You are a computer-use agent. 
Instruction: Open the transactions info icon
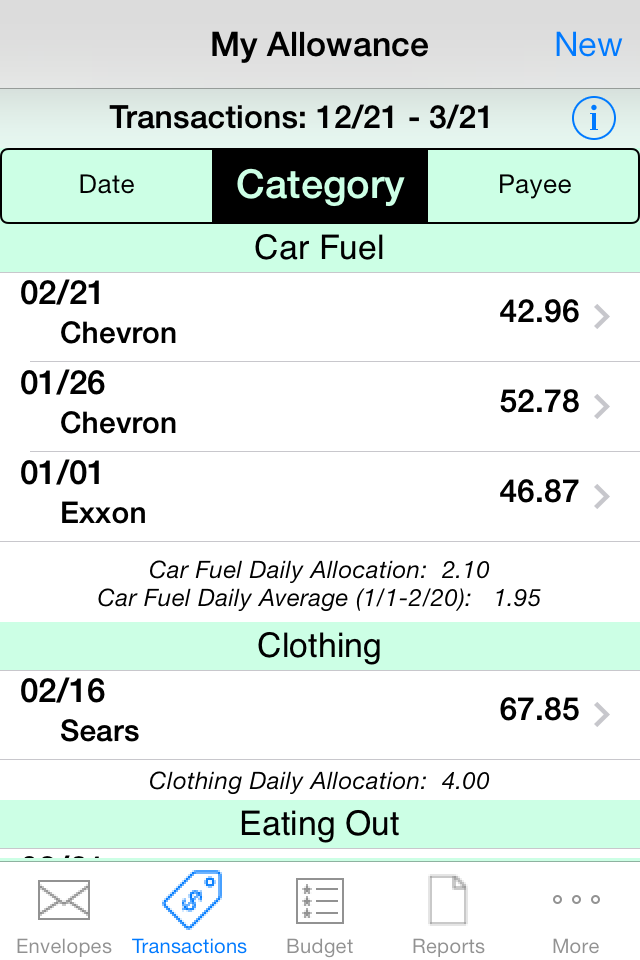594,119
